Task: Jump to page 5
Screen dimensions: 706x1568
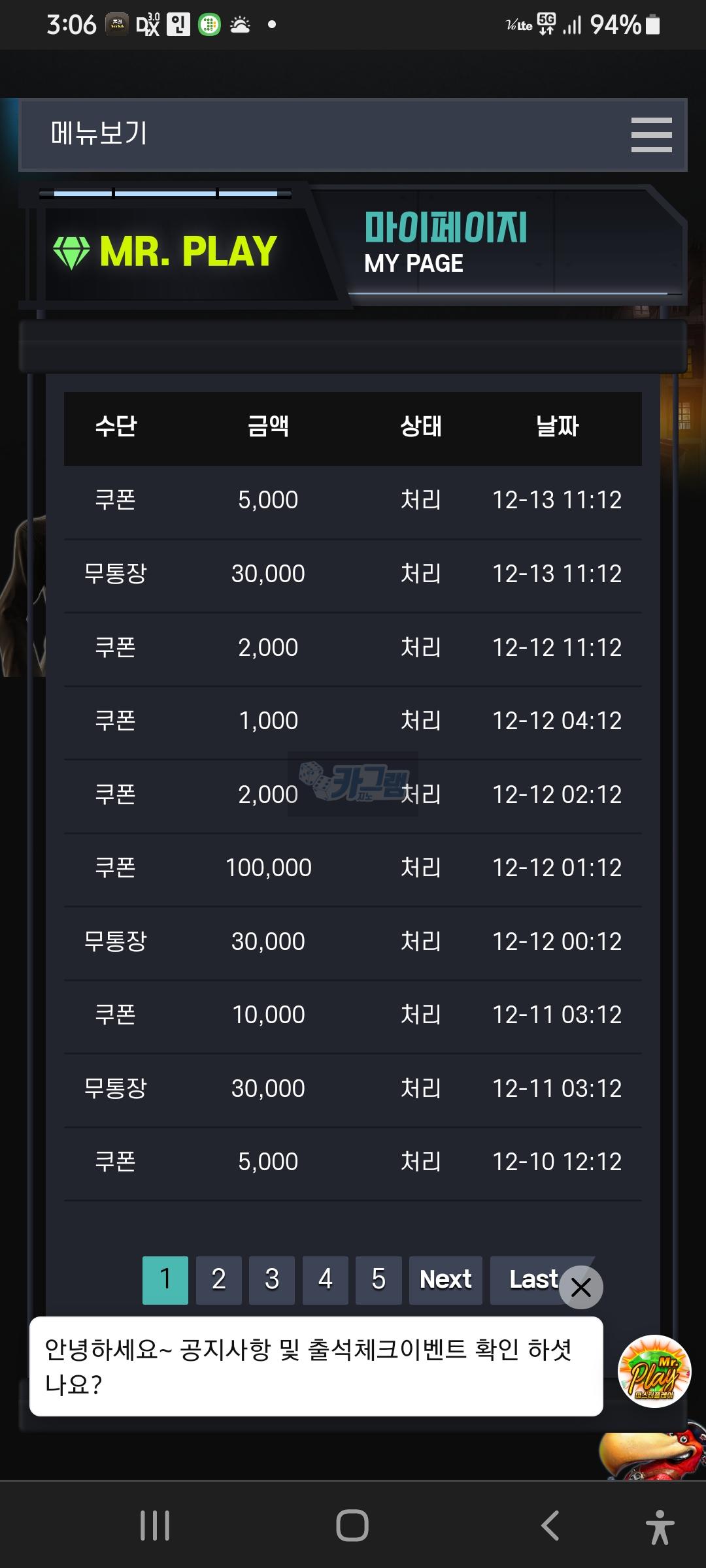Action: [x=378, y=1279]
